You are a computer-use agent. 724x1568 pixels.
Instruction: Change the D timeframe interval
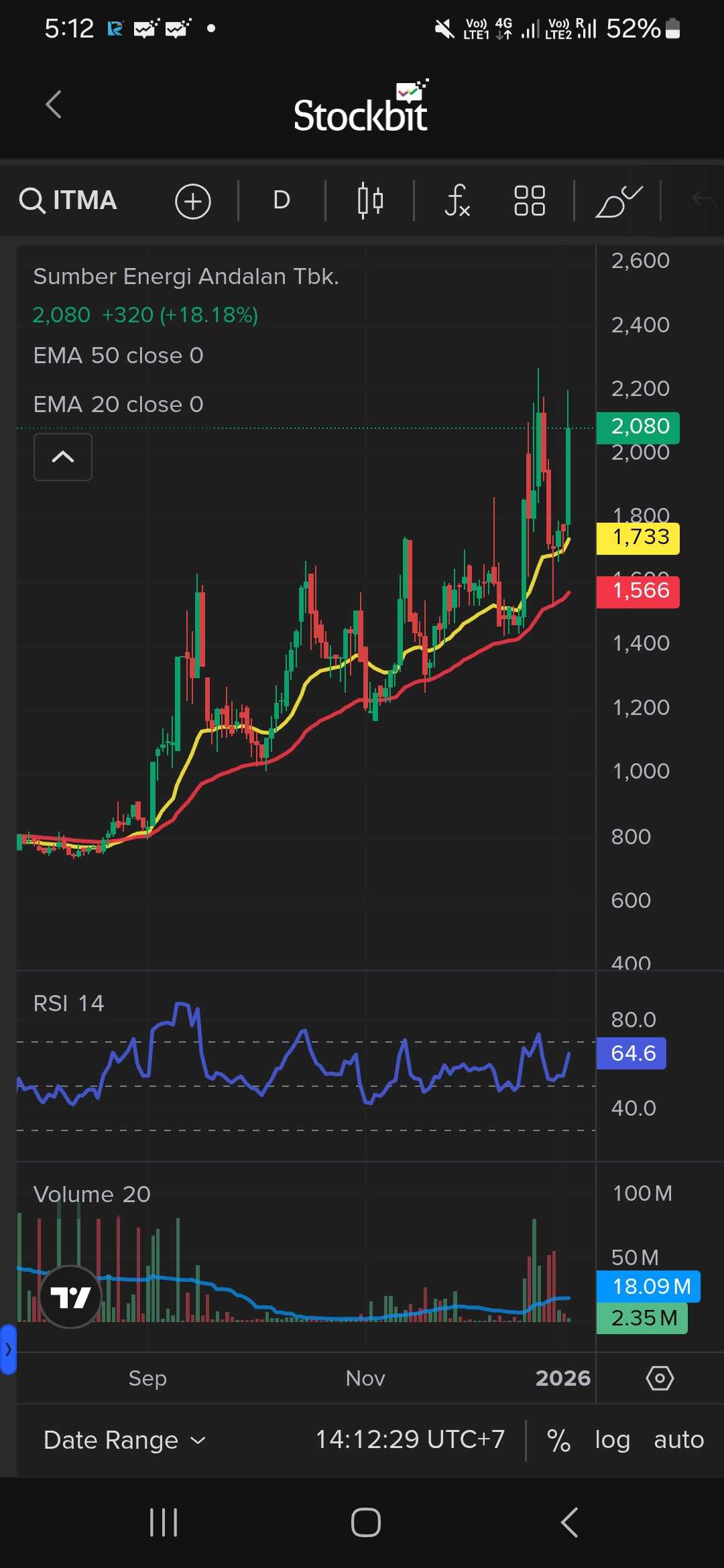click(282, 200)
